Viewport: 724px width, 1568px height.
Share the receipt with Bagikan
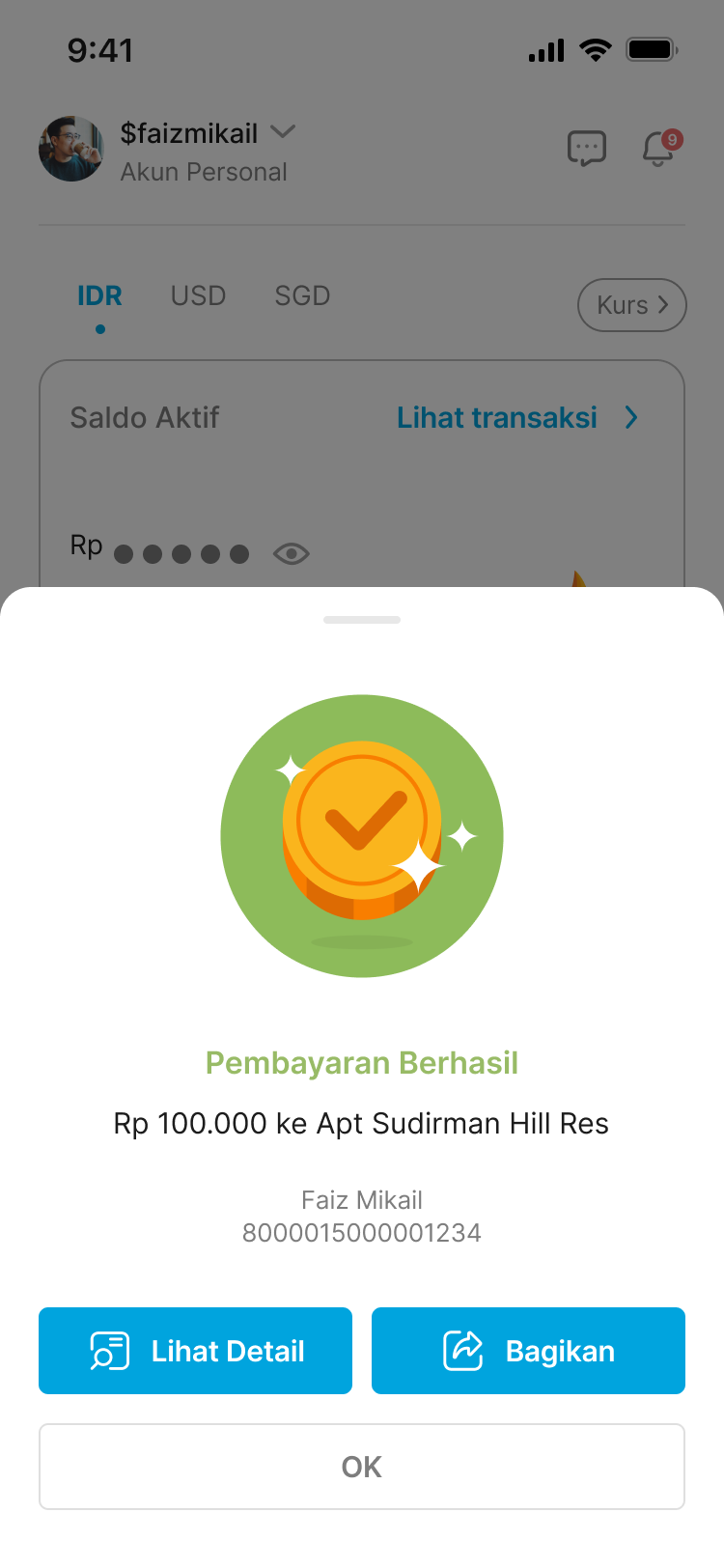(528, 1350)
